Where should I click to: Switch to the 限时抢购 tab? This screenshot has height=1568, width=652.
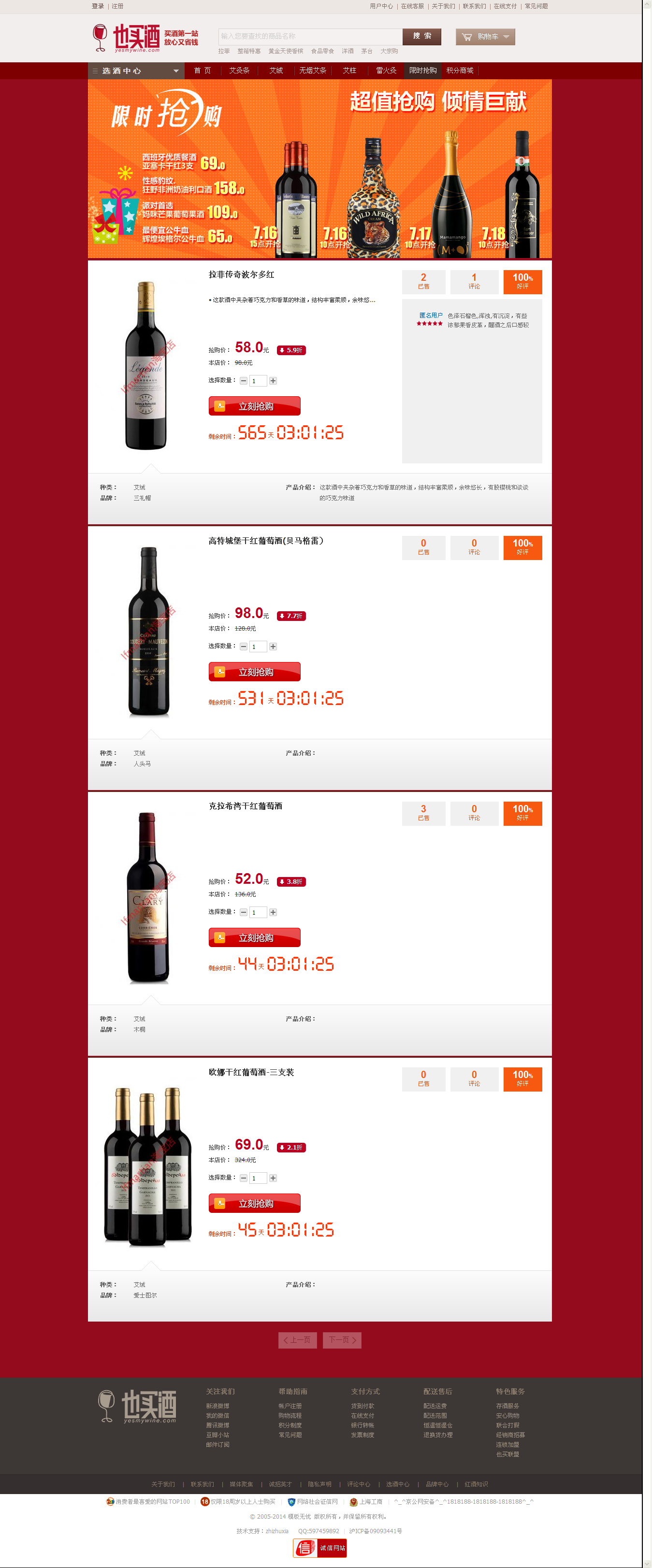click(x=422, y=71)
